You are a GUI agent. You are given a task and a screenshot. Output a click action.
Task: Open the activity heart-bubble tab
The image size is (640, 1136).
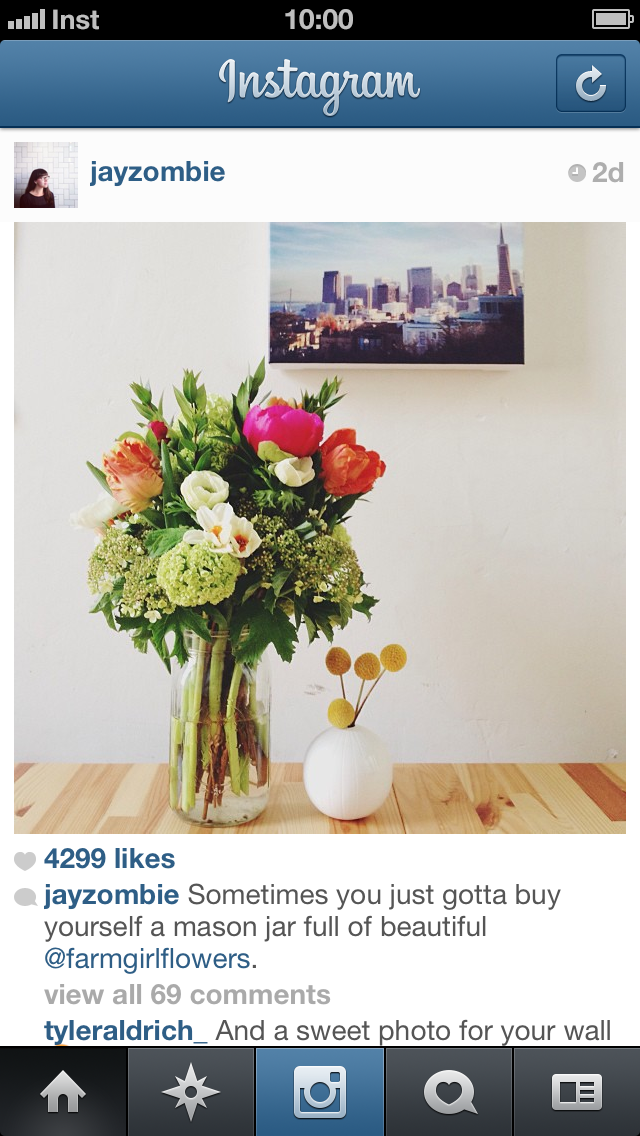(x=449, y=1092)
